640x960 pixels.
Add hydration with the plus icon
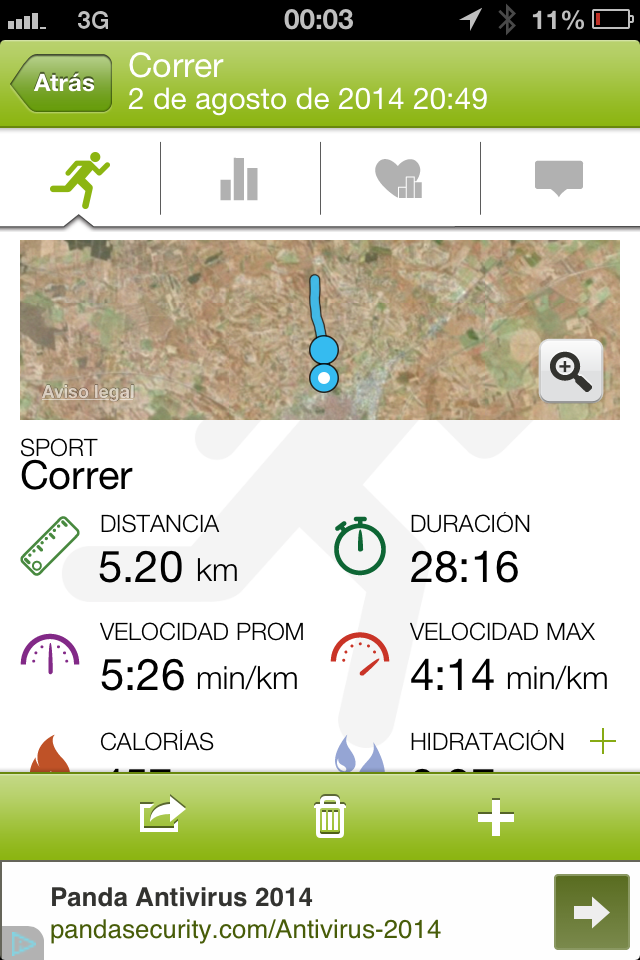[602, 742]
